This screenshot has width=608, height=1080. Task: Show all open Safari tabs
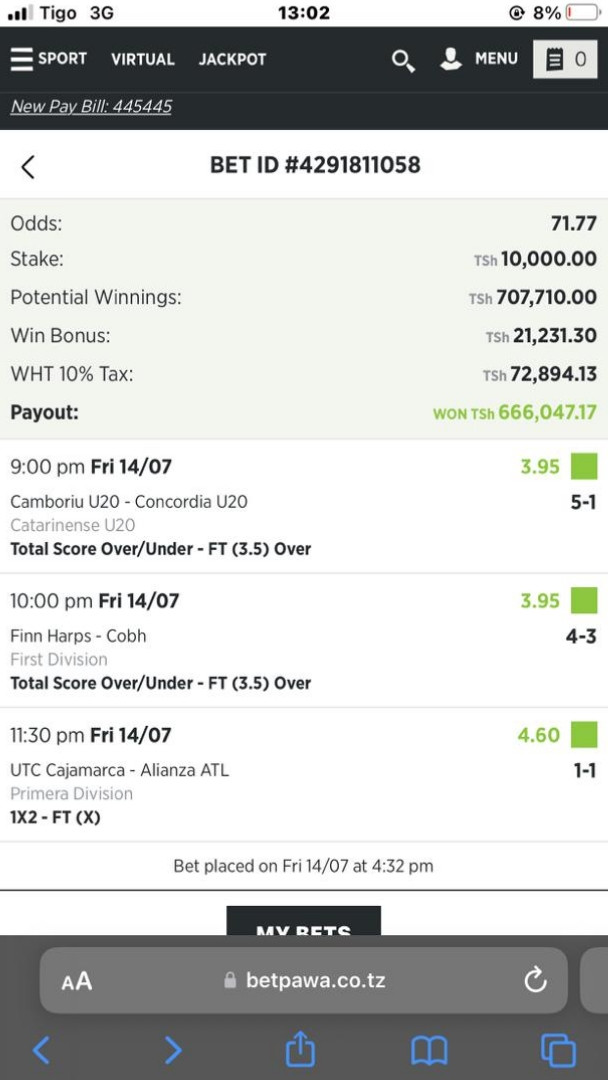(x=558, y=1050)
